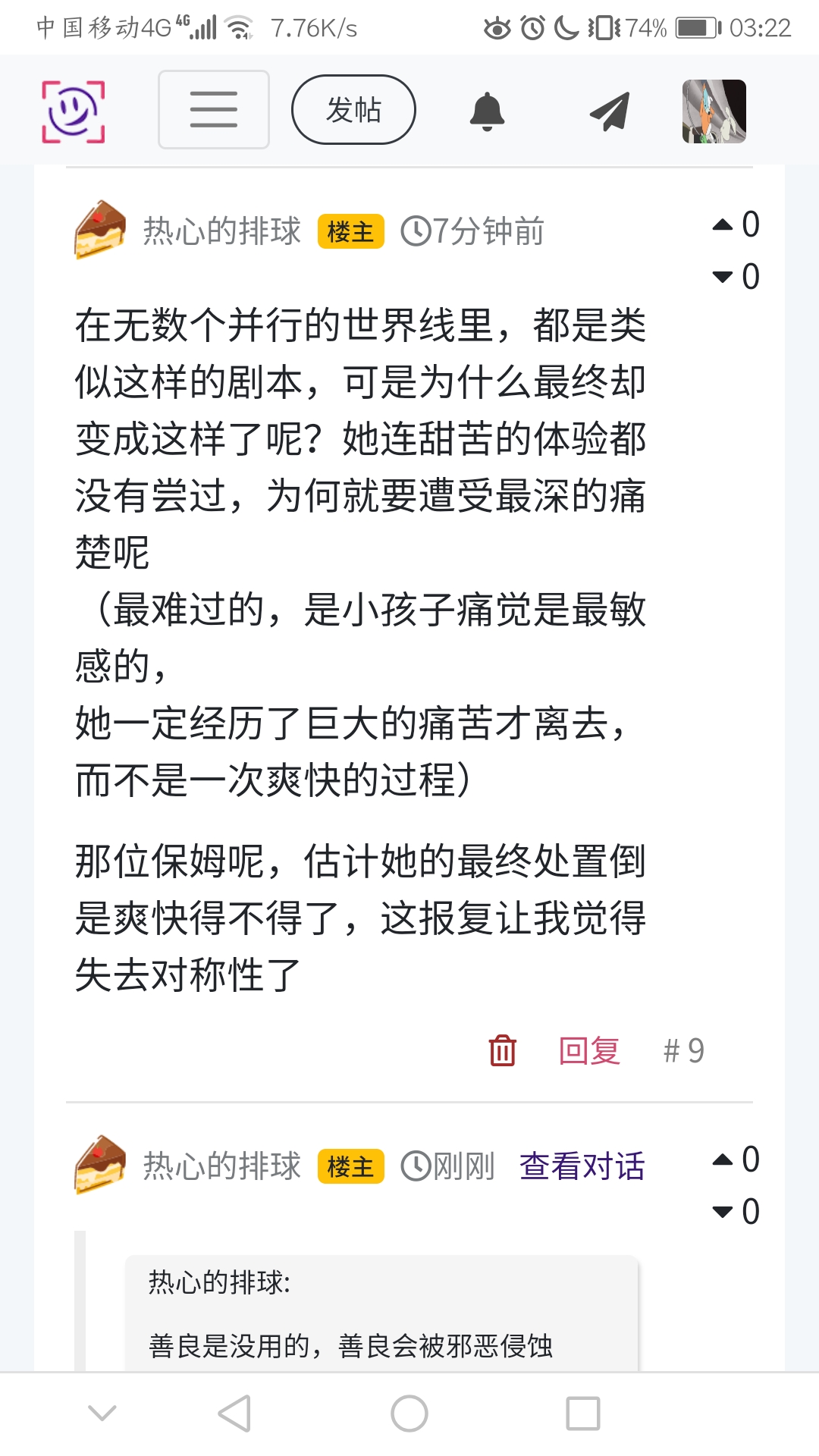Open the site logo home page
The image size is (819, 1456).
(x=73, y=111)
